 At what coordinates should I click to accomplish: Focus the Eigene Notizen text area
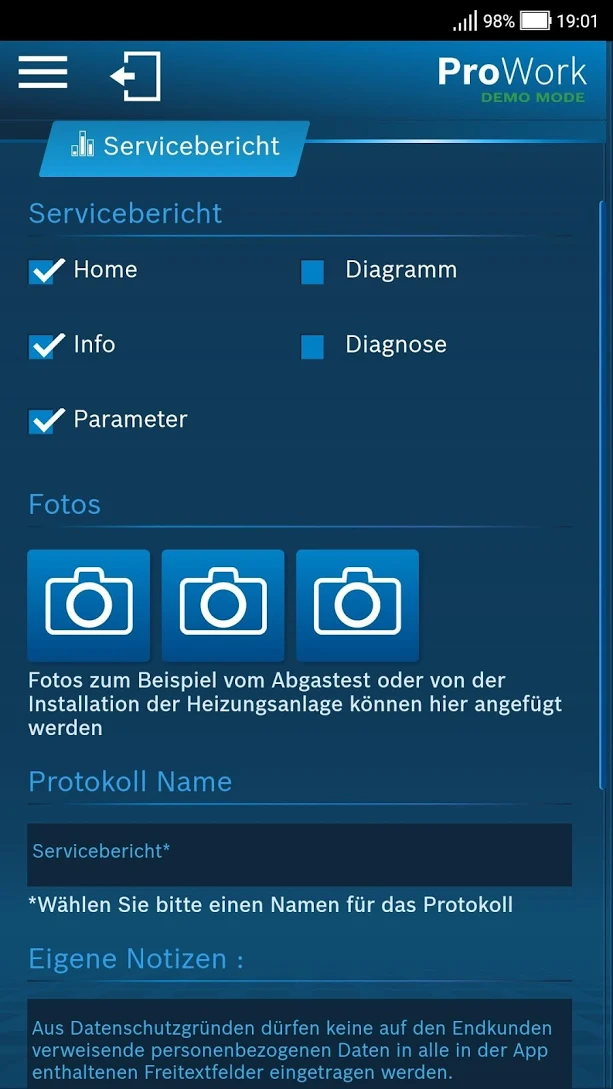tap(299, 1044)
